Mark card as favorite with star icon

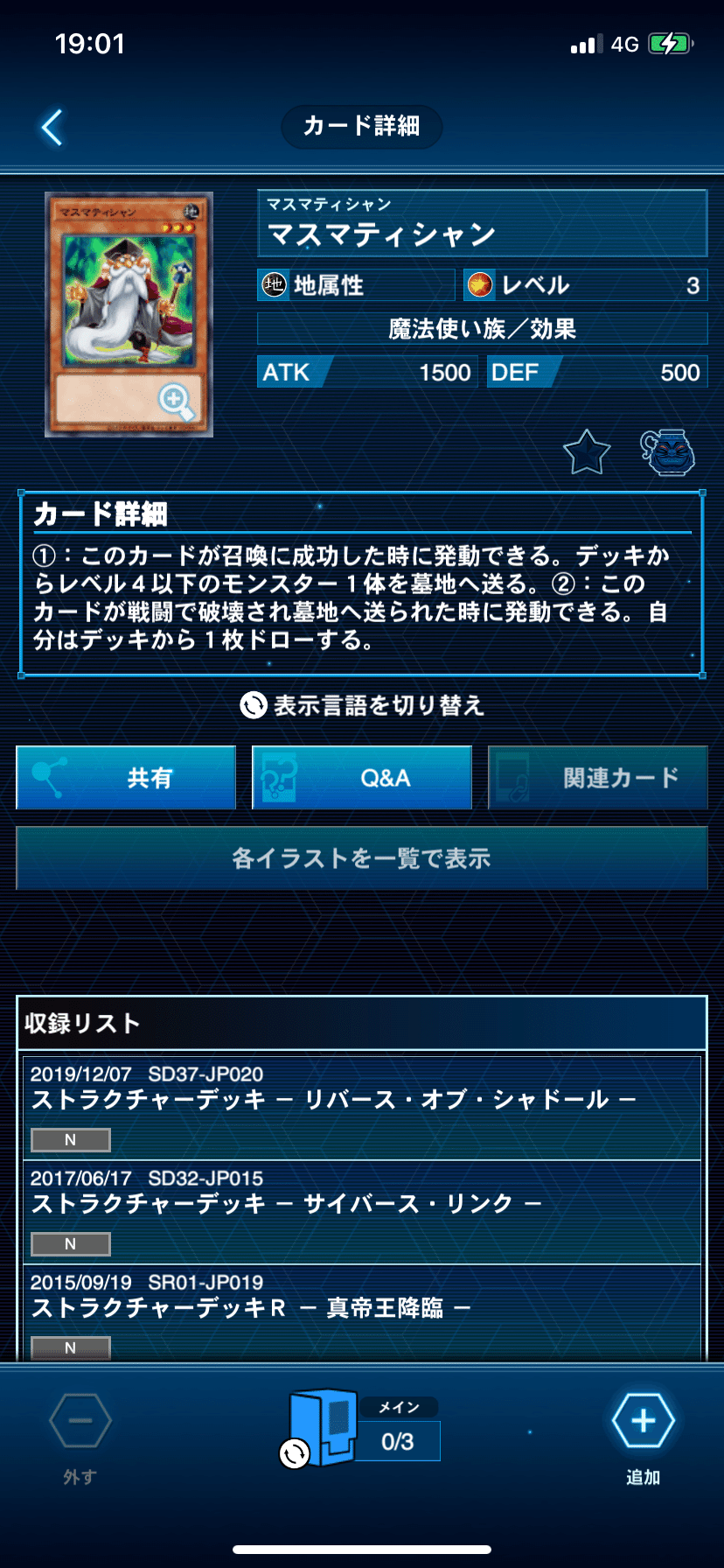(x=586, y=452)
